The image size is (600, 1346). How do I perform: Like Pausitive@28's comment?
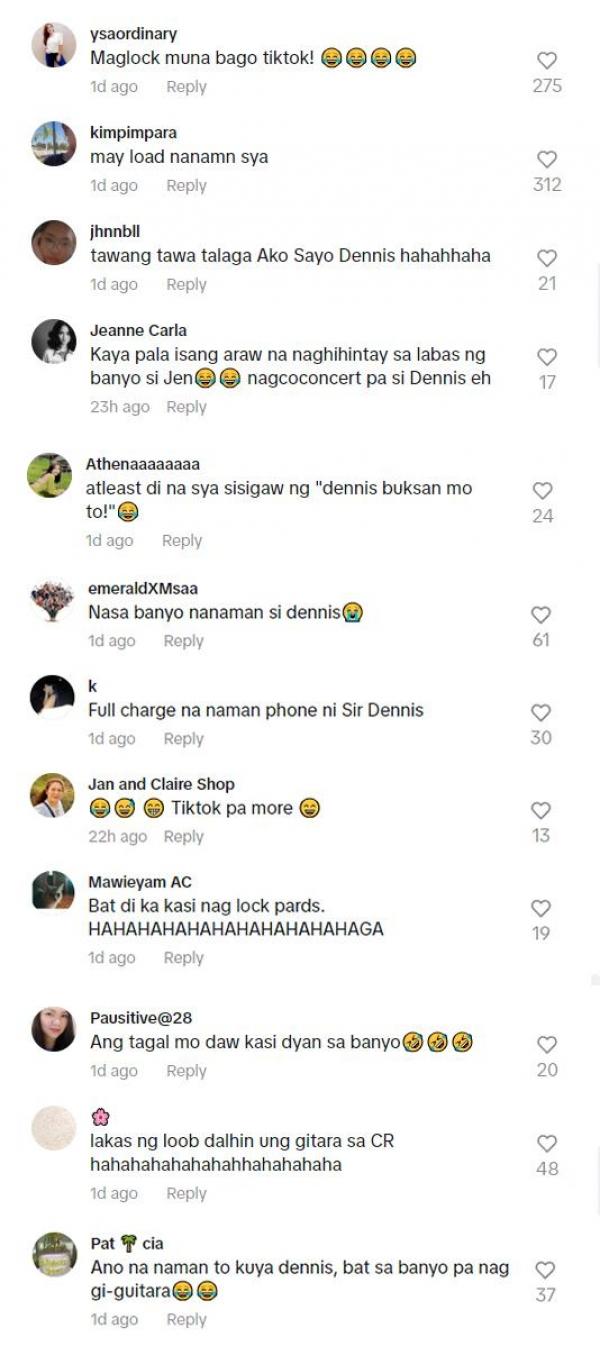tap(546, 1044)
